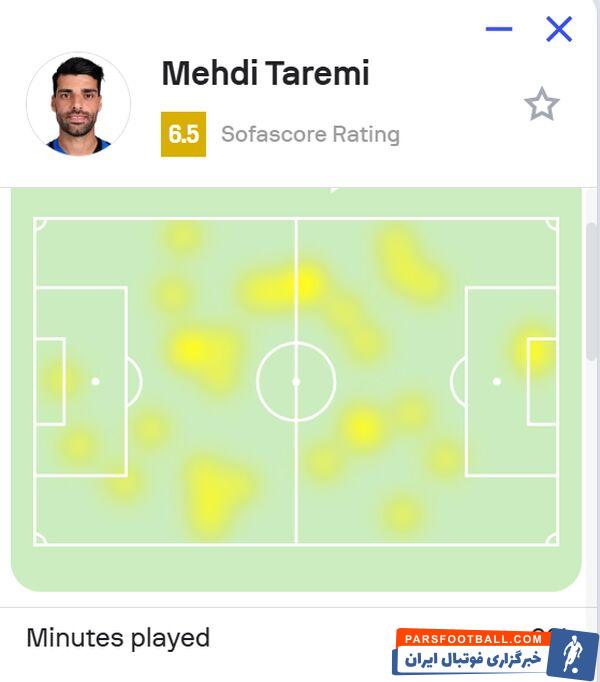This screenshot has width=600, height=682.
Task: Close the Mehdi Taremi player popup
Action: [559, 29]
